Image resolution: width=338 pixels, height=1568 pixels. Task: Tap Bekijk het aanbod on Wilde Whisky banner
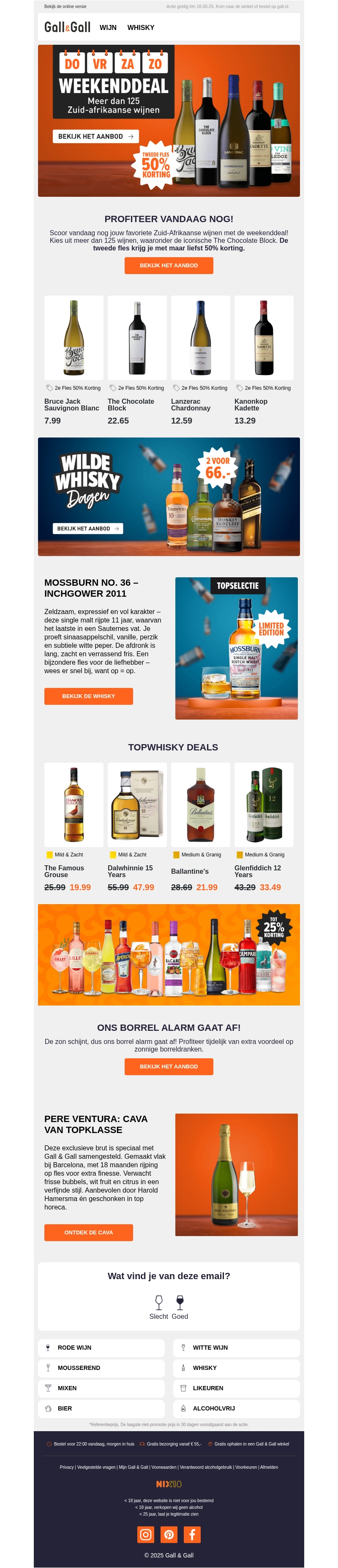pyautogui.click(x=88, y=528)
